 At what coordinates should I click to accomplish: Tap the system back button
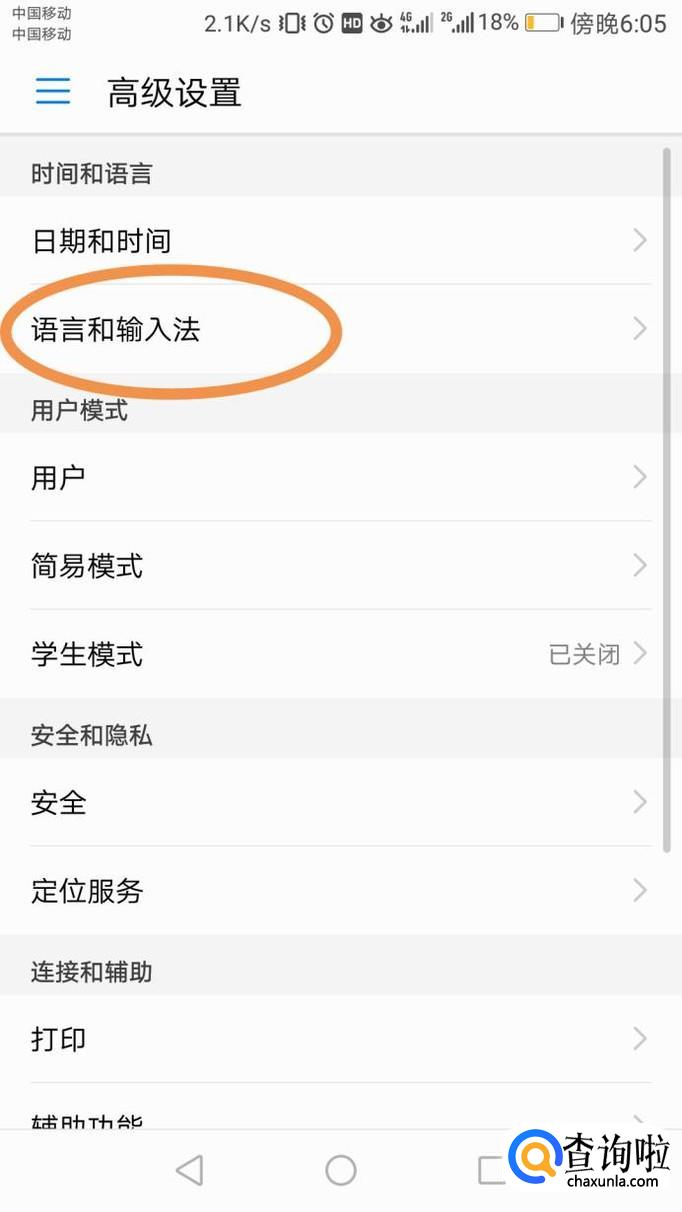[x=189, y=1170]
